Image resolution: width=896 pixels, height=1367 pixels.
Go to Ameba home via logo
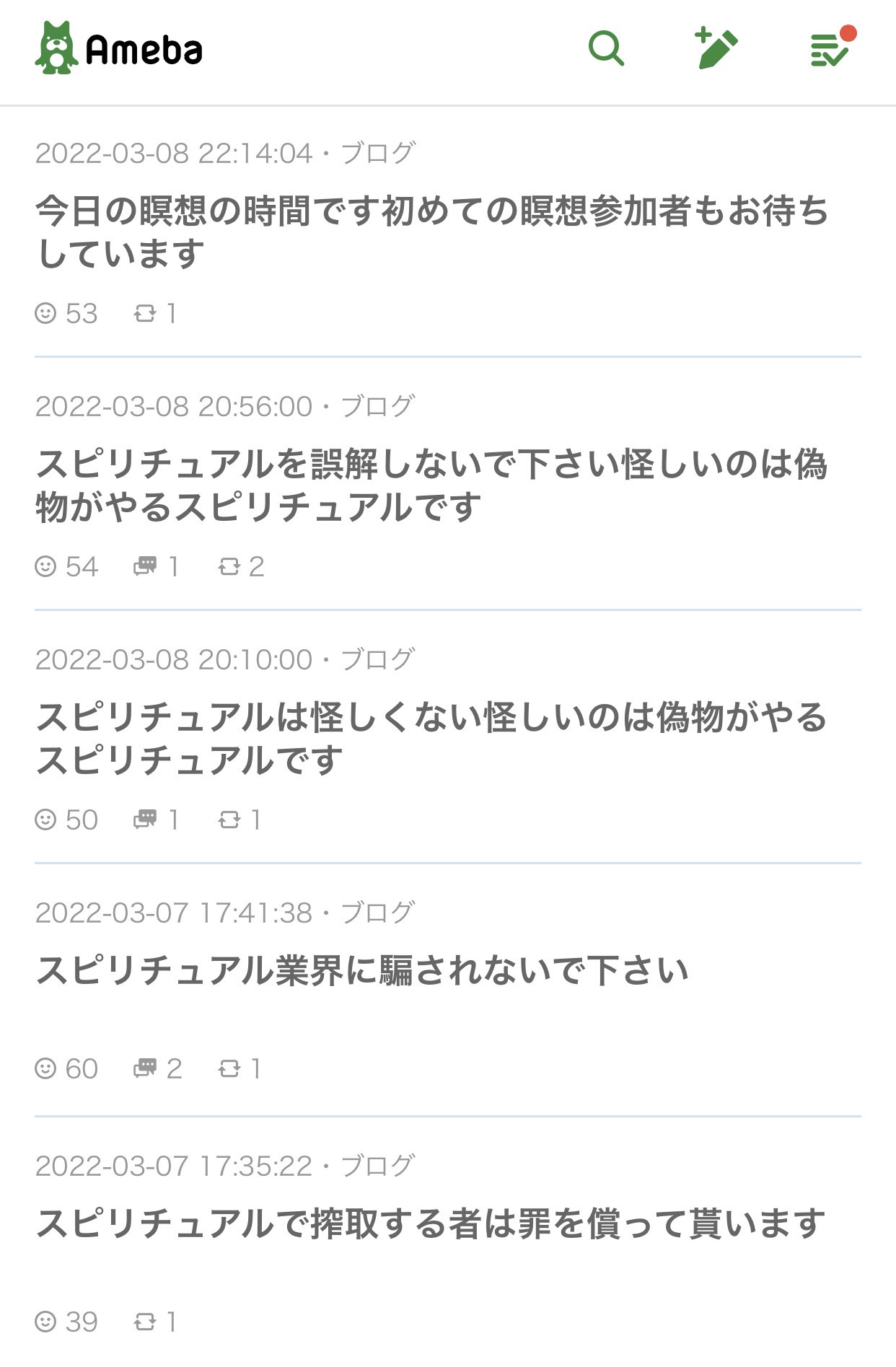(120, 49)
